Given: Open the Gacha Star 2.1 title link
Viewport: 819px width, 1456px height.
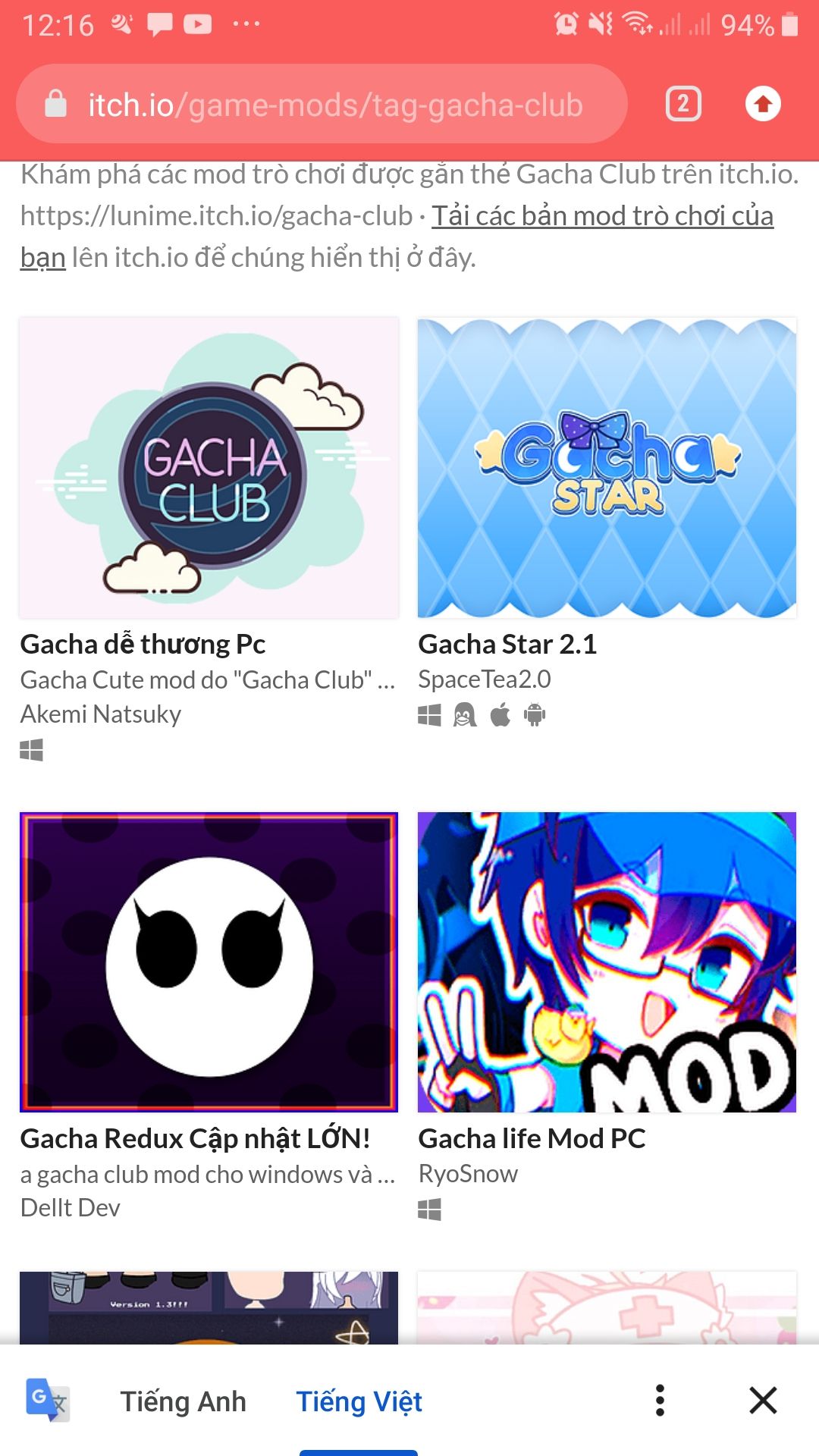Looking at the screenshot, I should [x=507, y=644].
